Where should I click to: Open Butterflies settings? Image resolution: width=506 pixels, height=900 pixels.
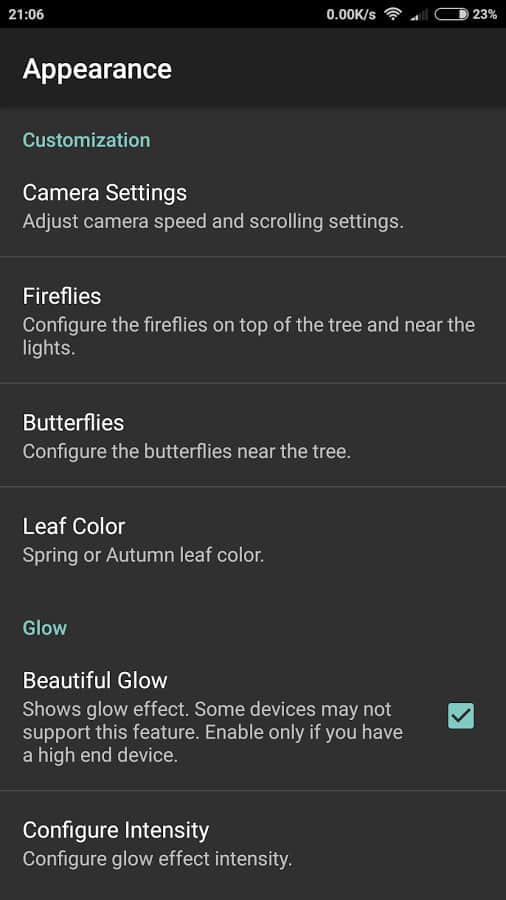(x=253, y=435)
